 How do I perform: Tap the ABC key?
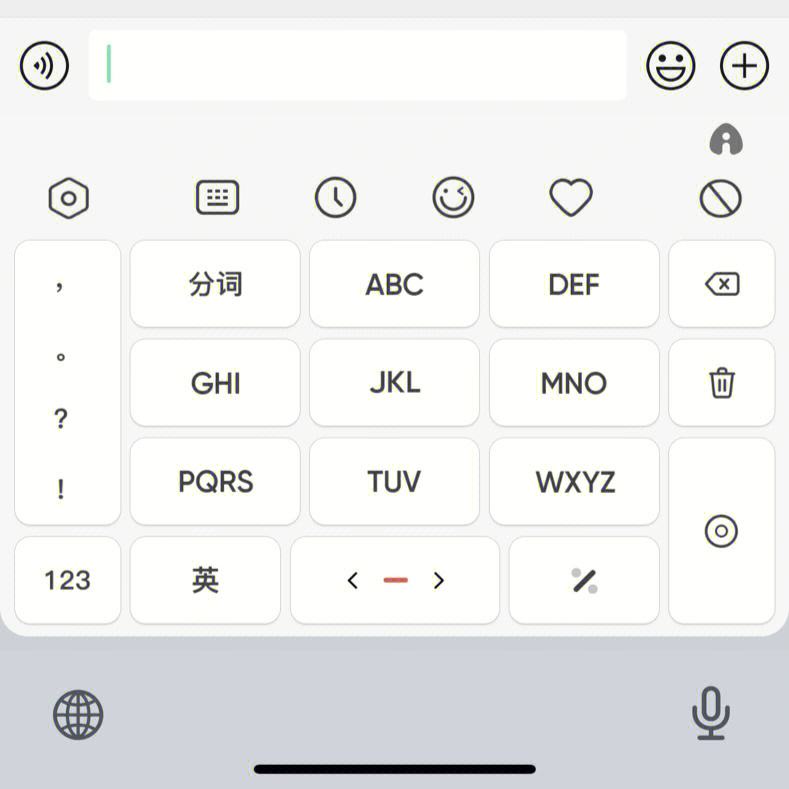point(394,284)
